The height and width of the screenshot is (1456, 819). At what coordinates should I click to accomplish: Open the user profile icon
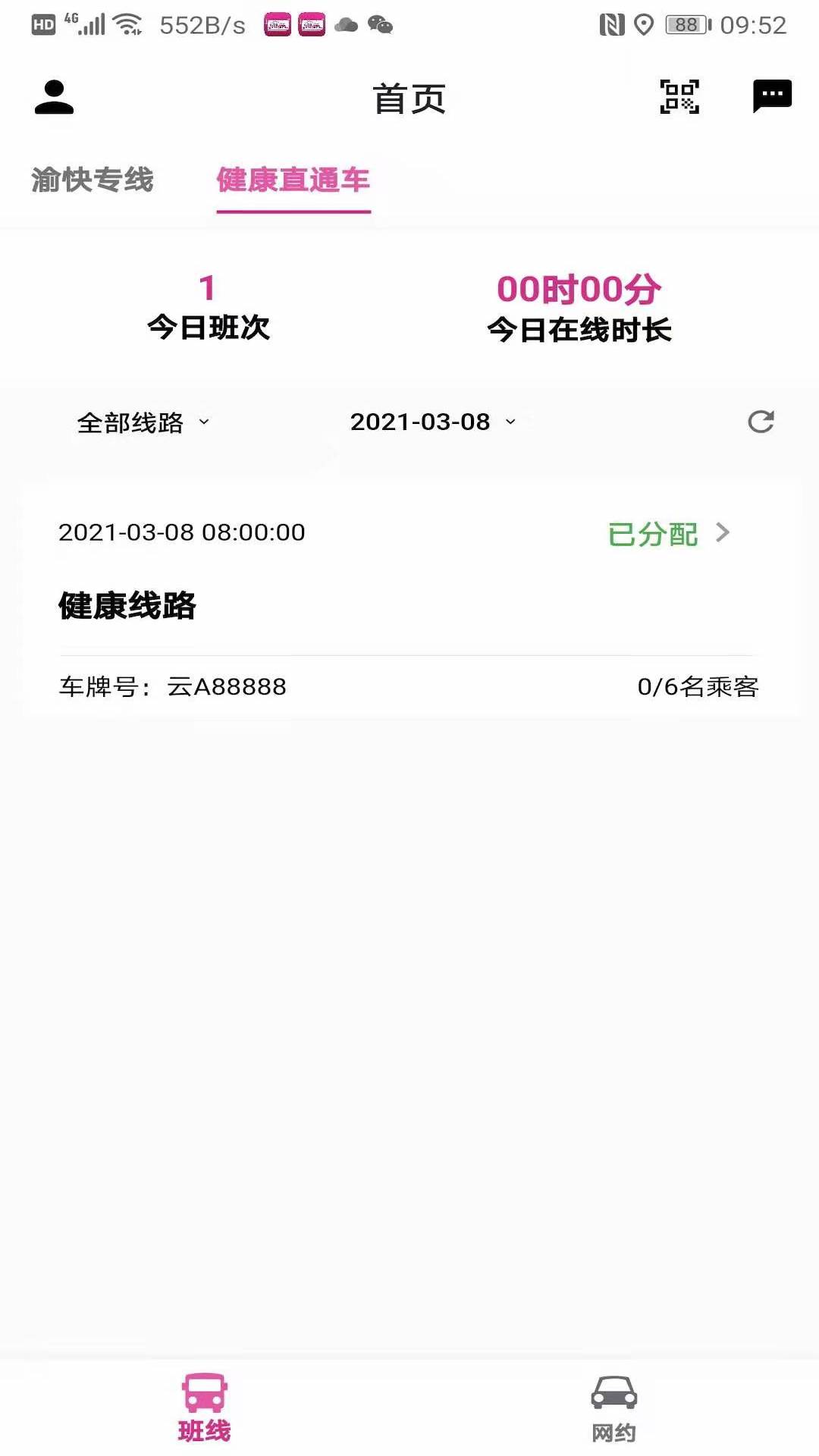click(x=54, y=97)
